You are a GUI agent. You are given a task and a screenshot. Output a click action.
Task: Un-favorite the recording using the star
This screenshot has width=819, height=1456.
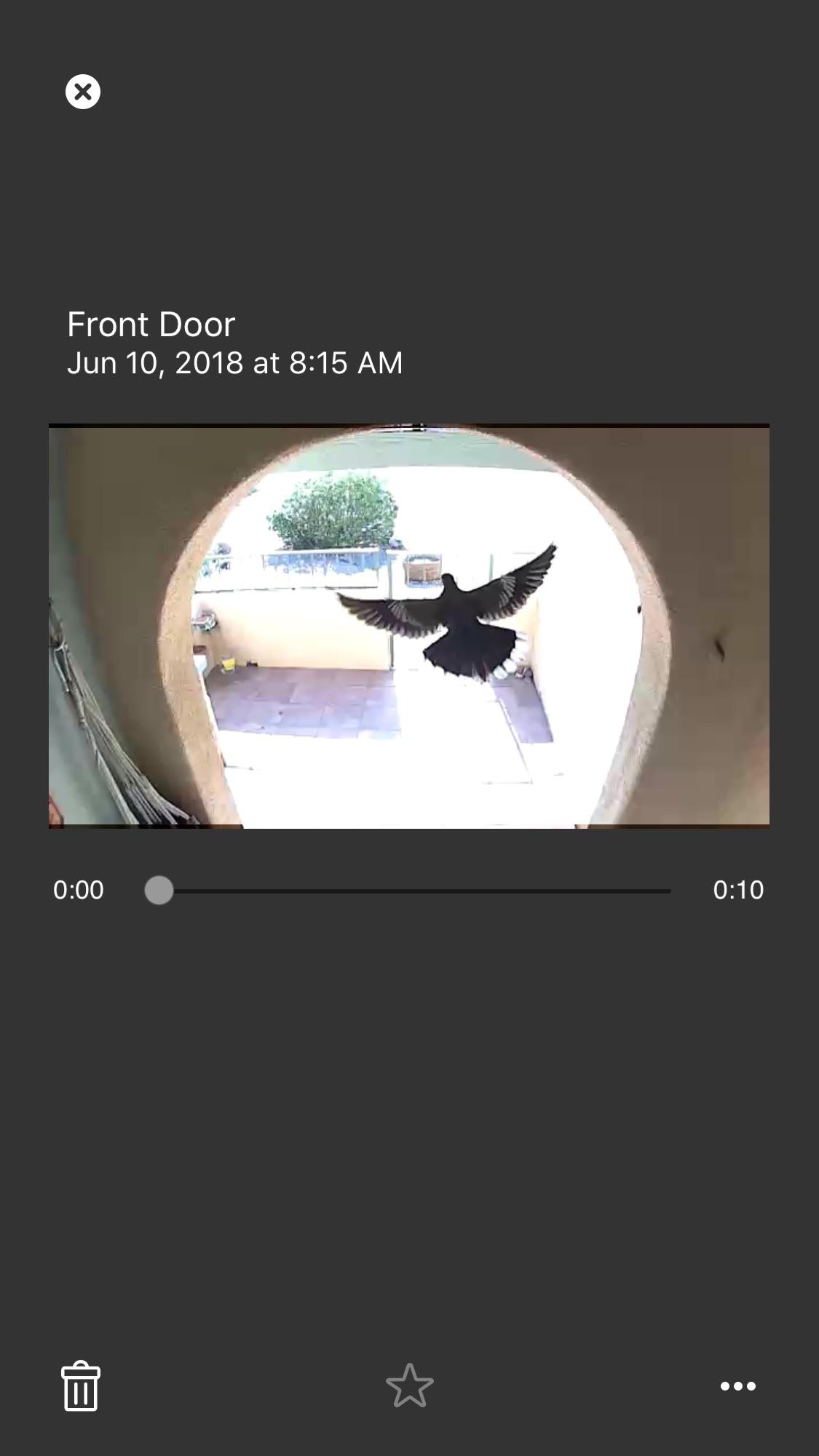point(409,1385)
